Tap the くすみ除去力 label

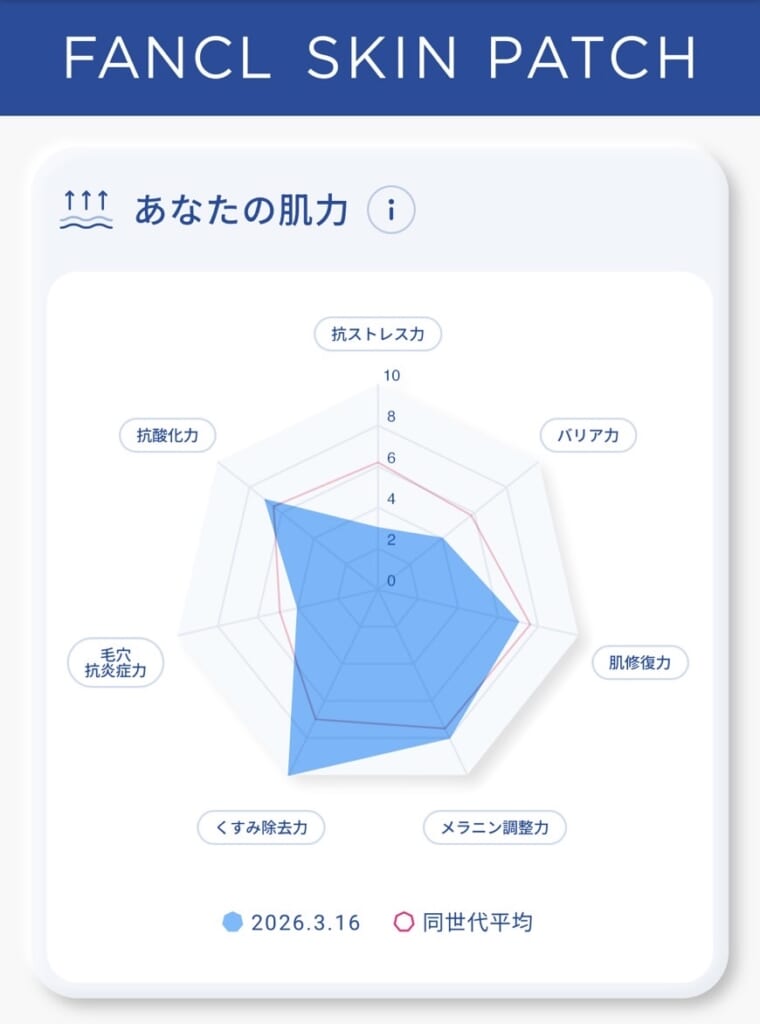261,827
